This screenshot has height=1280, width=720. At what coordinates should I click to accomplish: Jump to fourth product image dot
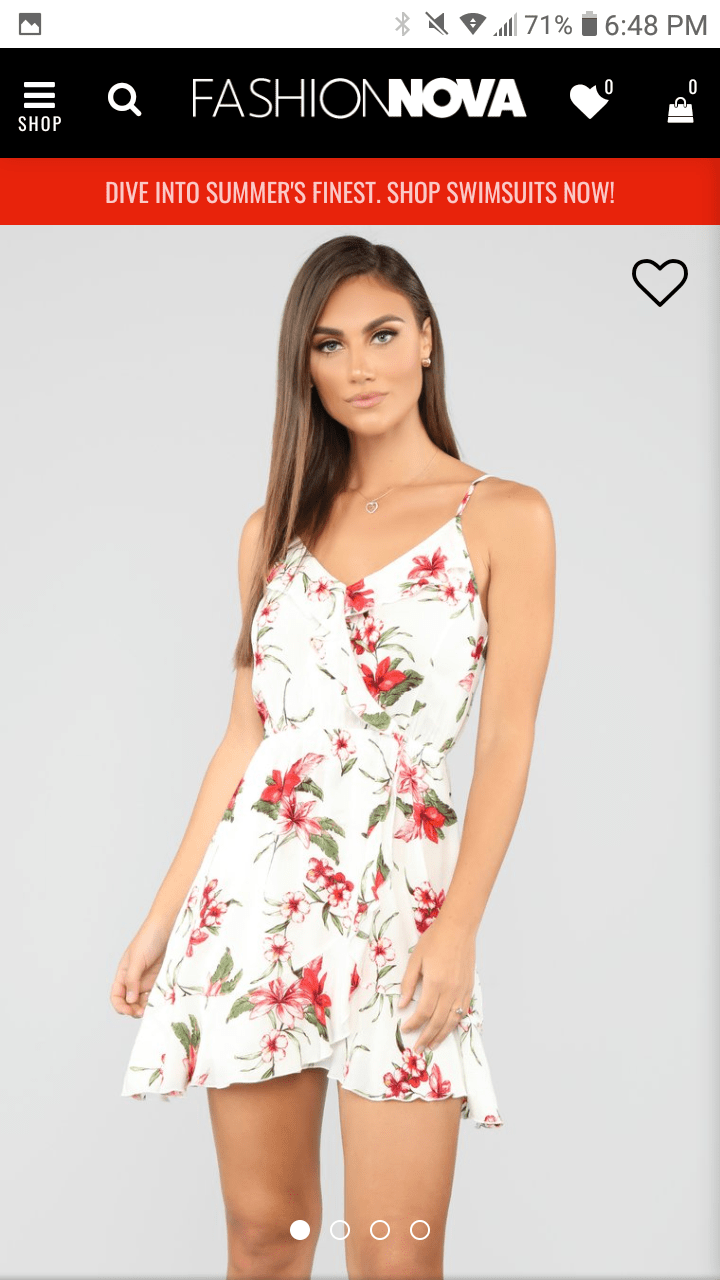click(x=420, y=1230)
